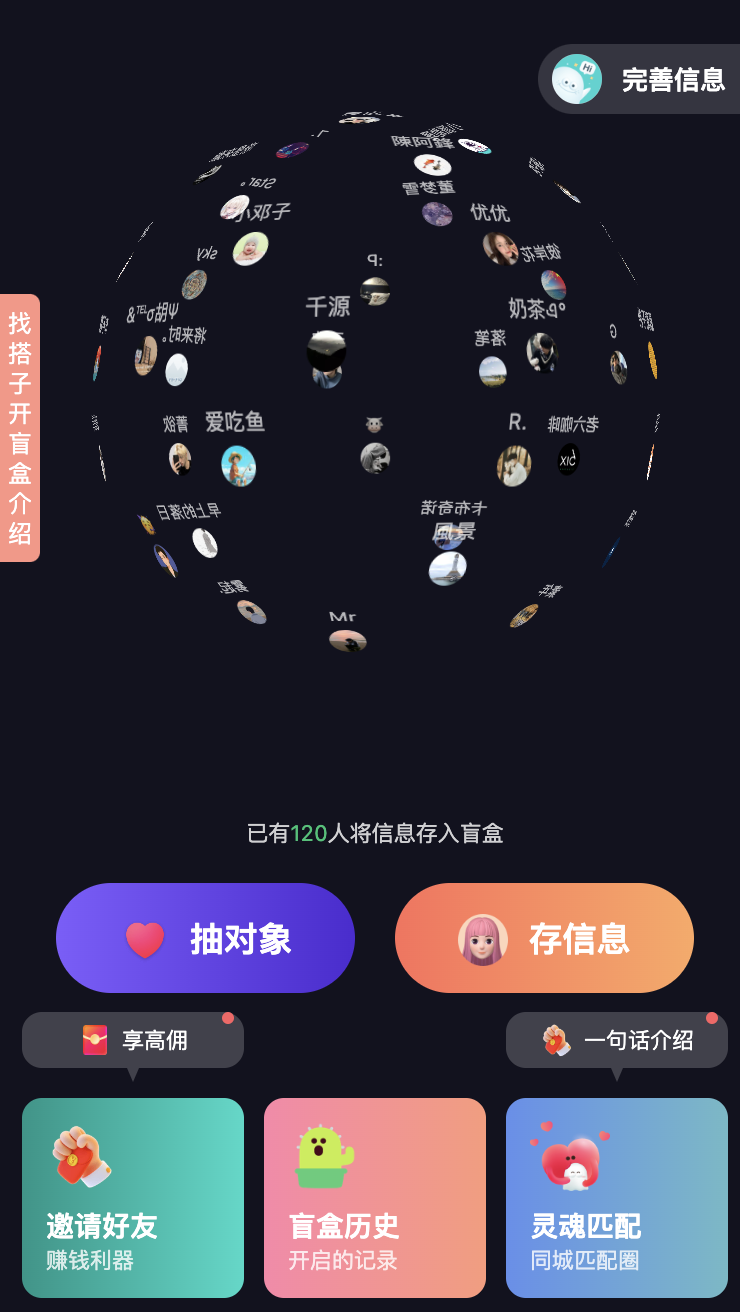Select the user 千源 in the sphere
740x1312 pixels.
tap(326, 350)
